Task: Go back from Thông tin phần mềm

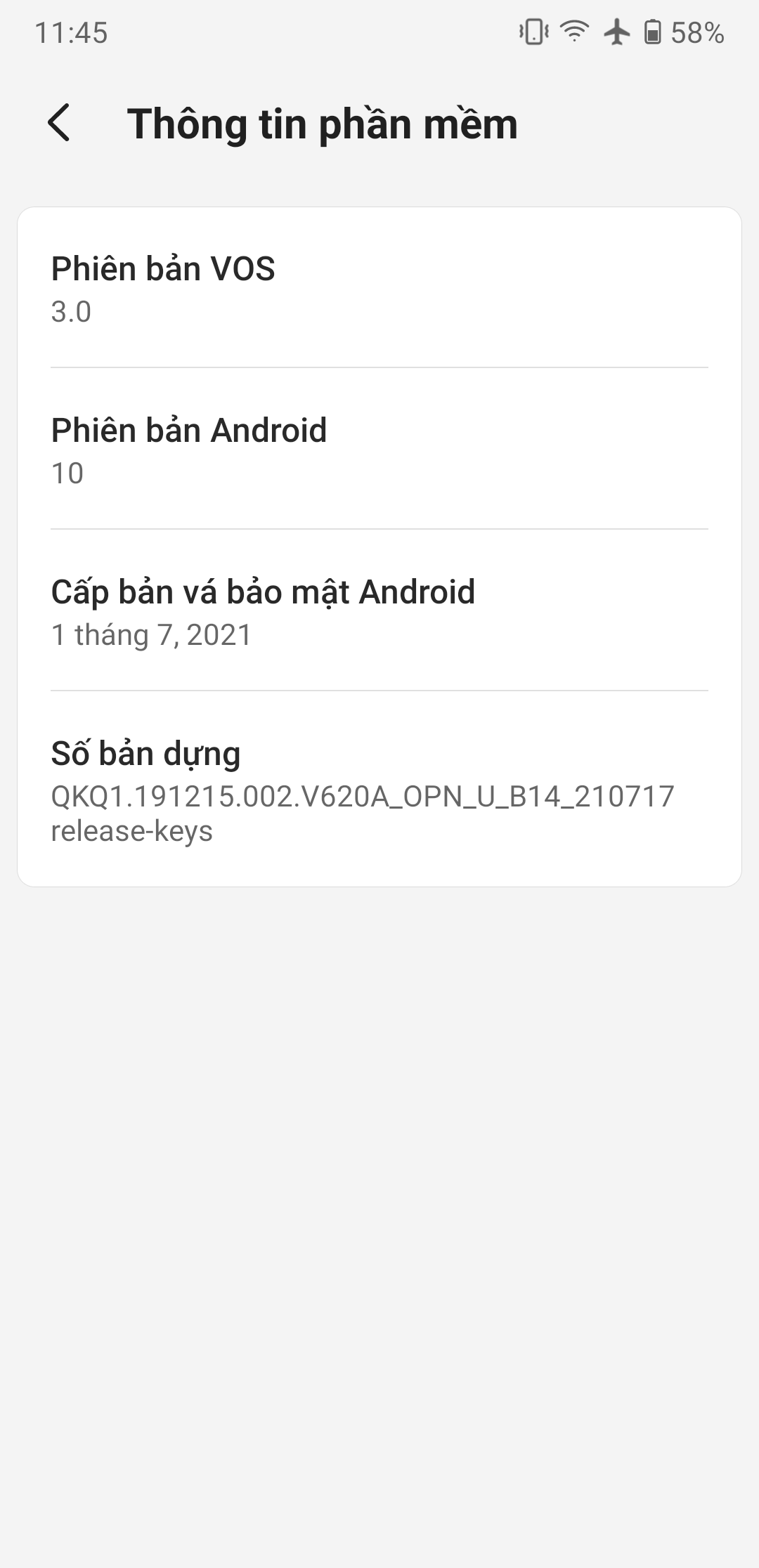Action: (59, 123)
